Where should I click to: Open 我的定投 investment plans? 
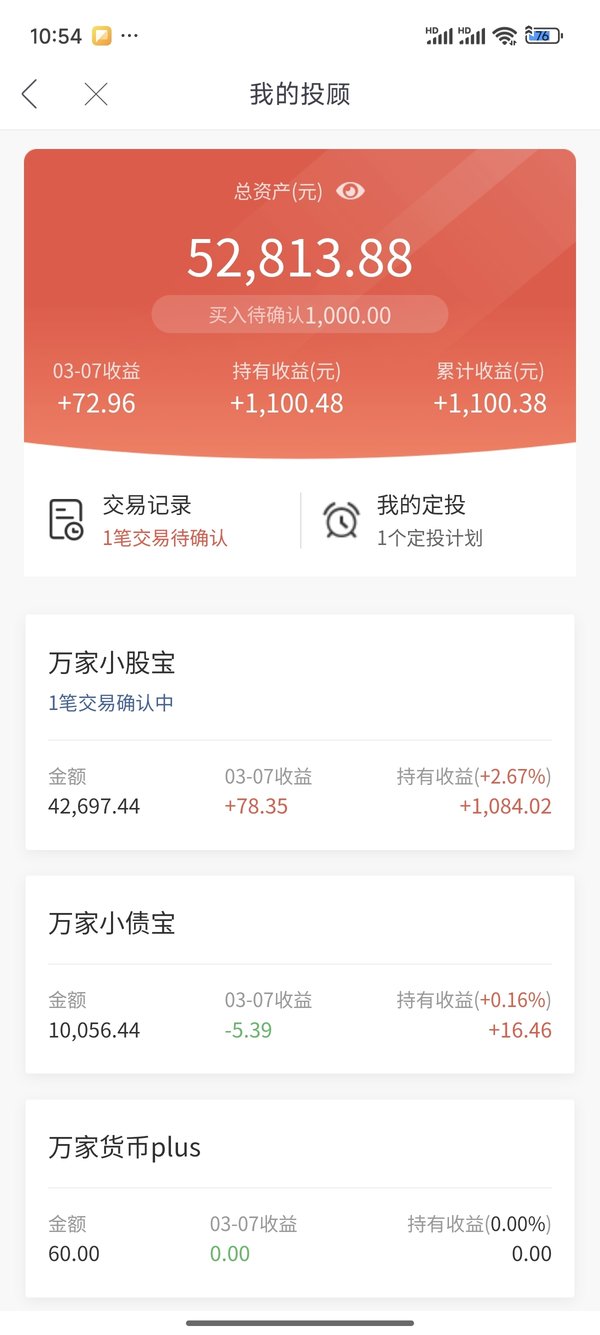[438, 520]
